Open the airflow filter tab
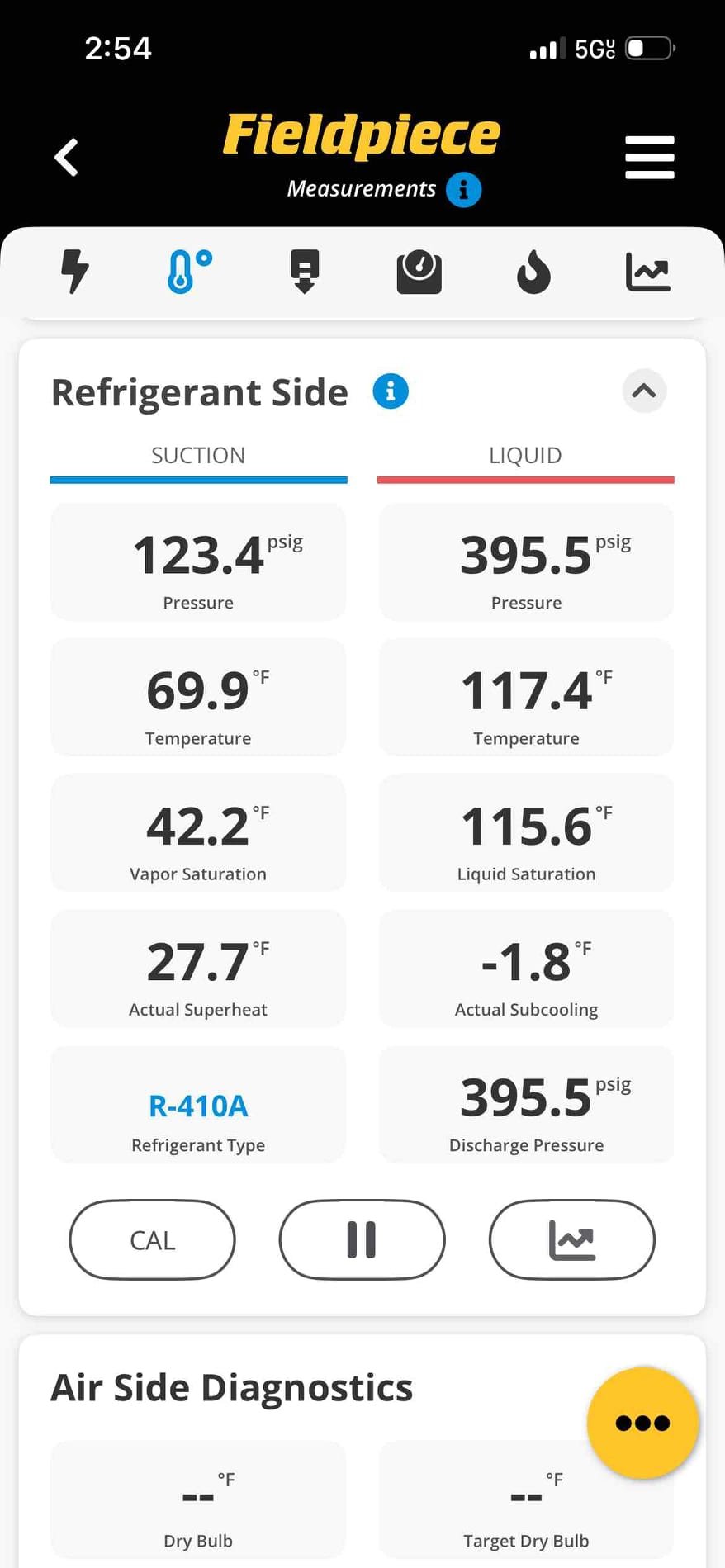 (x=305, y=271)
